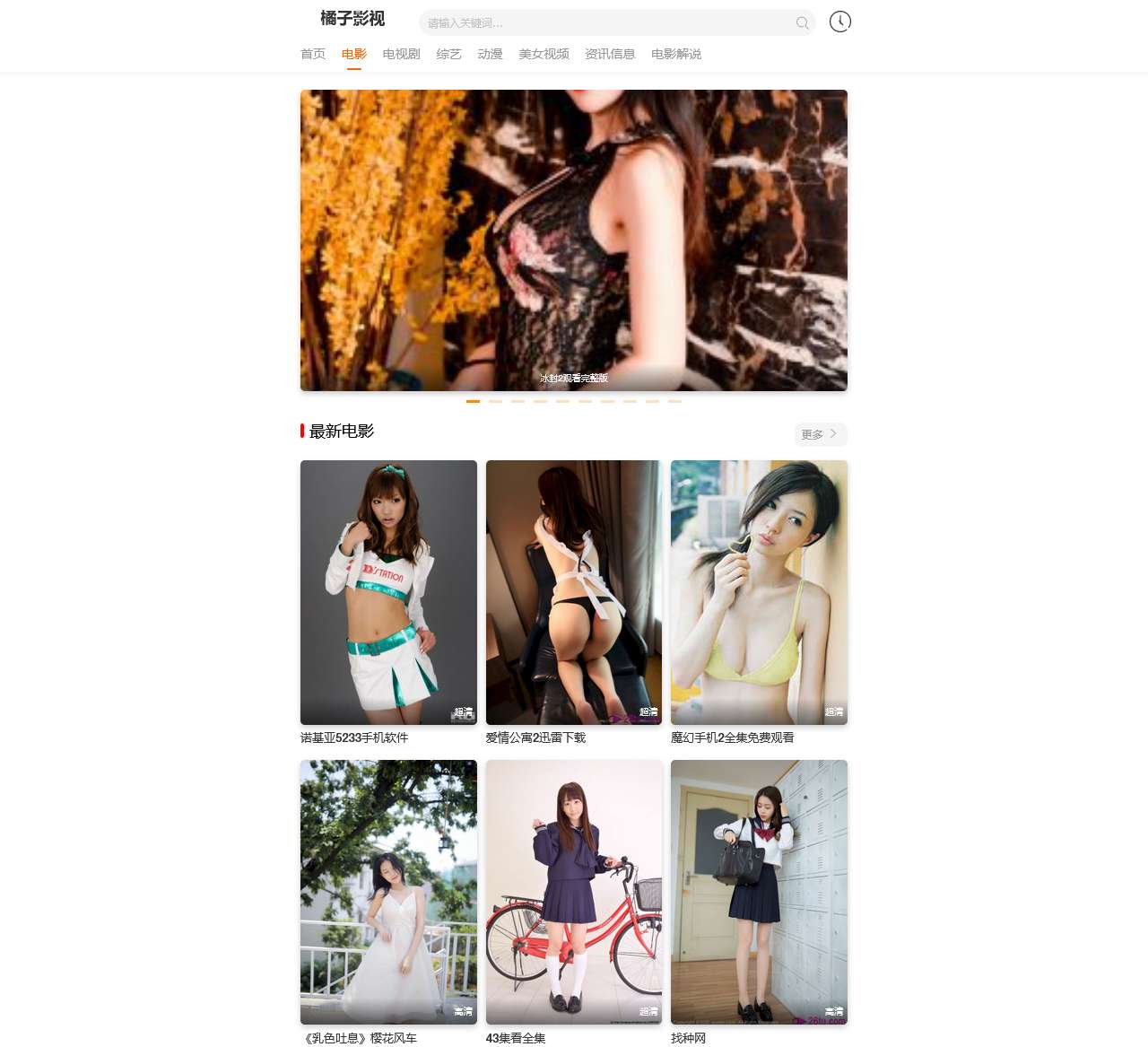This screenshot has width=1148, height=1047.
Task: Open the viewing history clock icon
Action: pos(839,22)
